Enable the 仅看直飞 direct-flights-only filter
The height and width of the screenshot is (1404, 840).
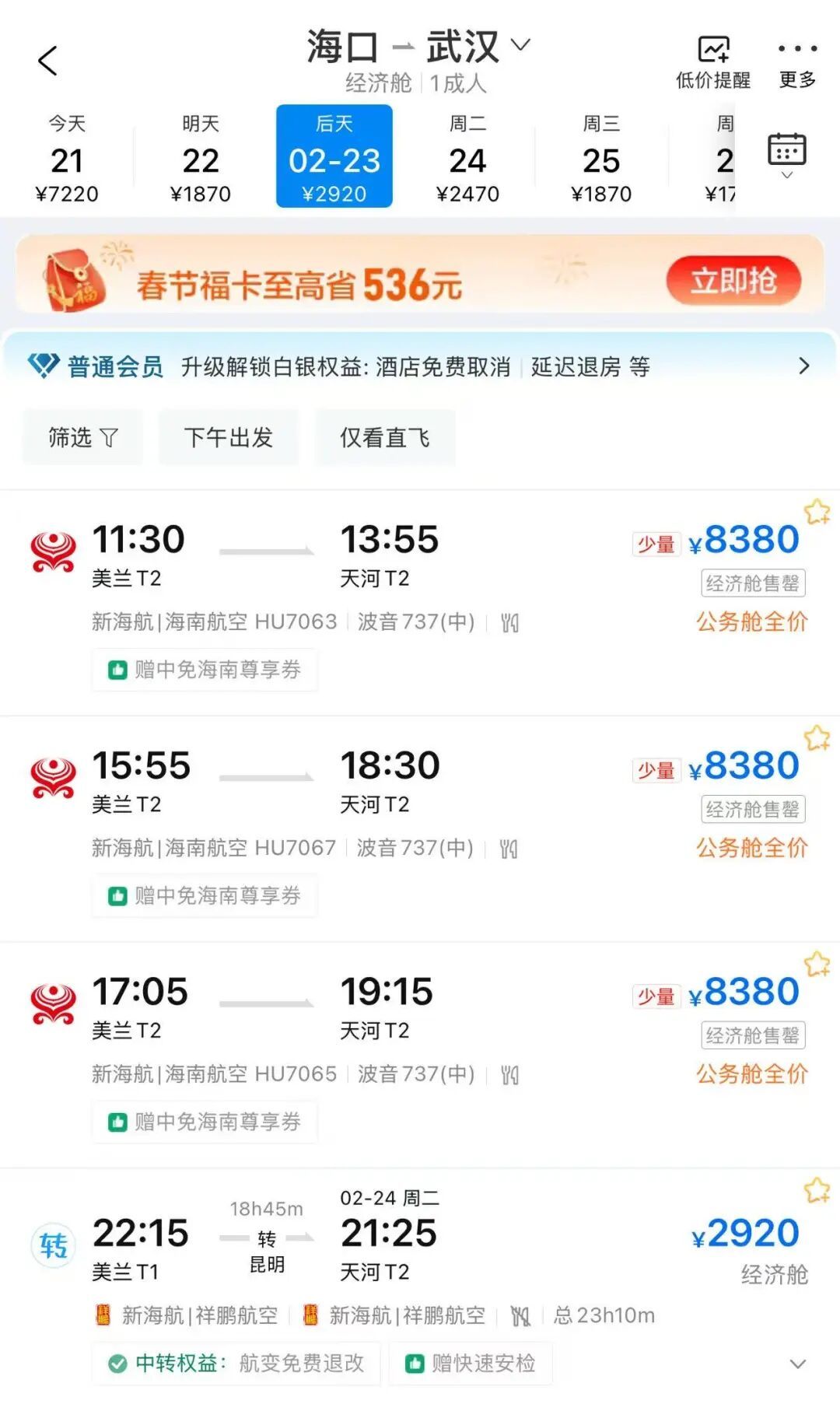coord(387,437)
